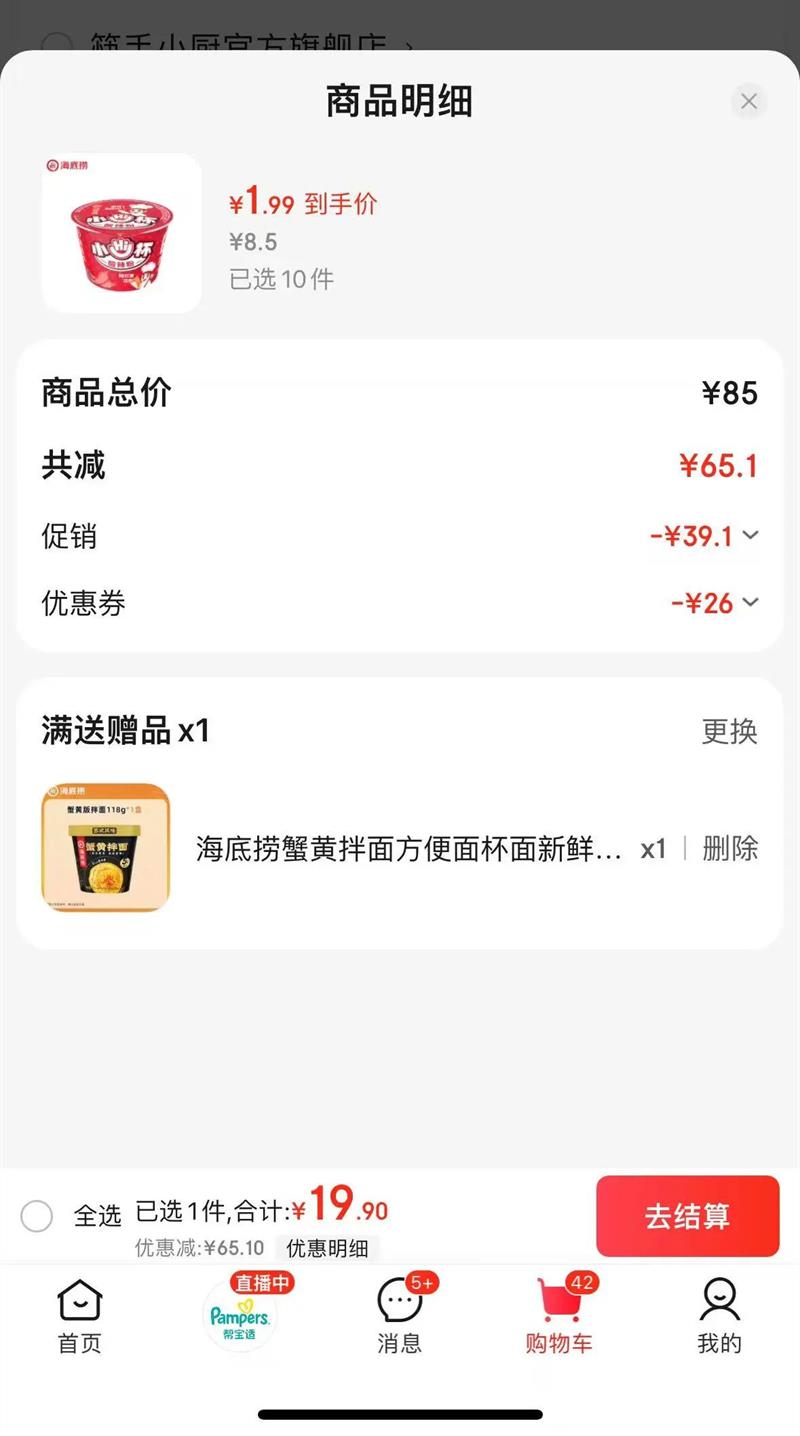Check the 全选 select-all circle
Screen dimensions: 800x1436
[37, 1216]
